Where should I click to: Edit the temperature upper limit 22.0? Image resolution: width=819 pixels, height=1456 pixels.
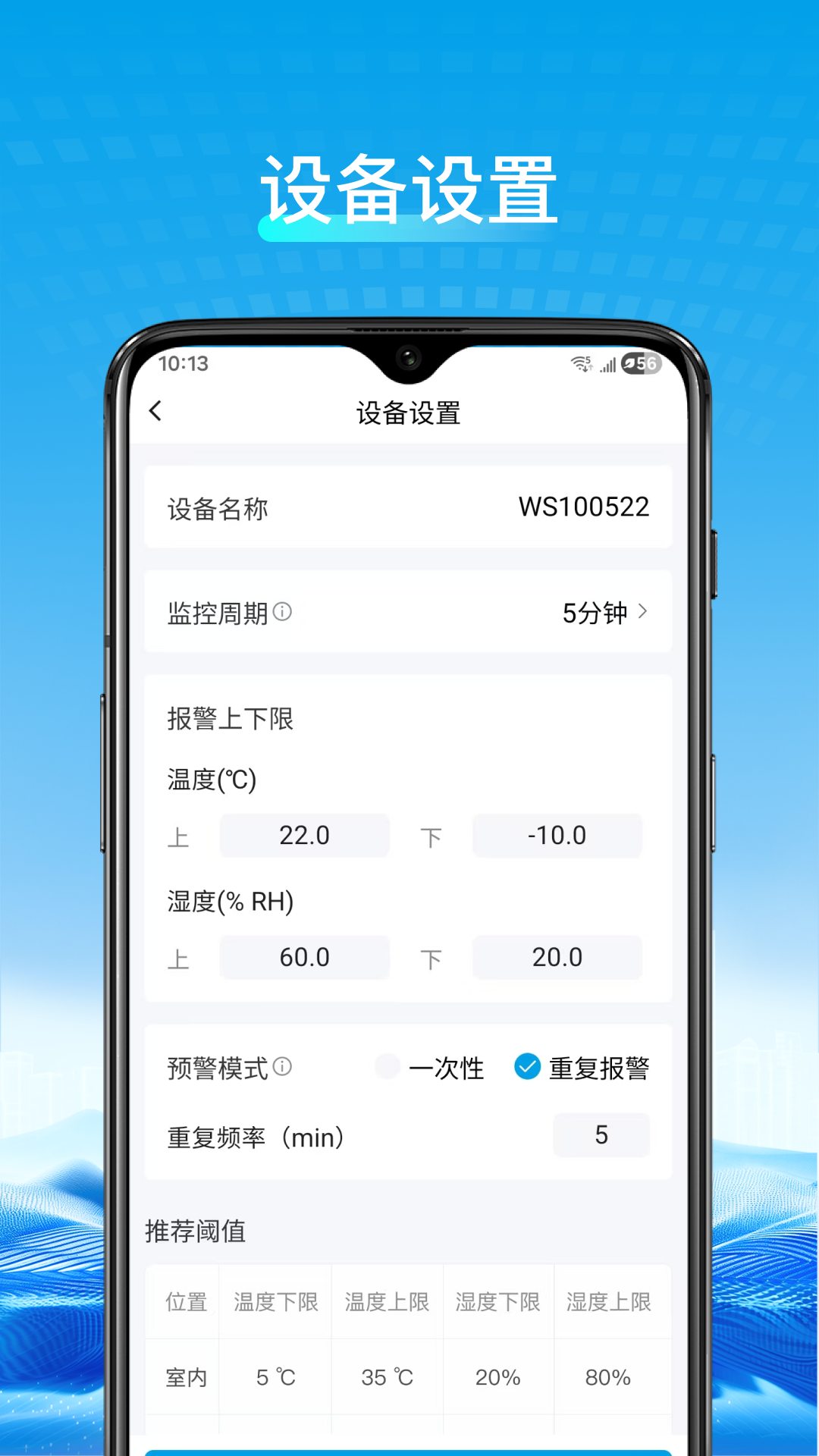(x=304, y=835)
